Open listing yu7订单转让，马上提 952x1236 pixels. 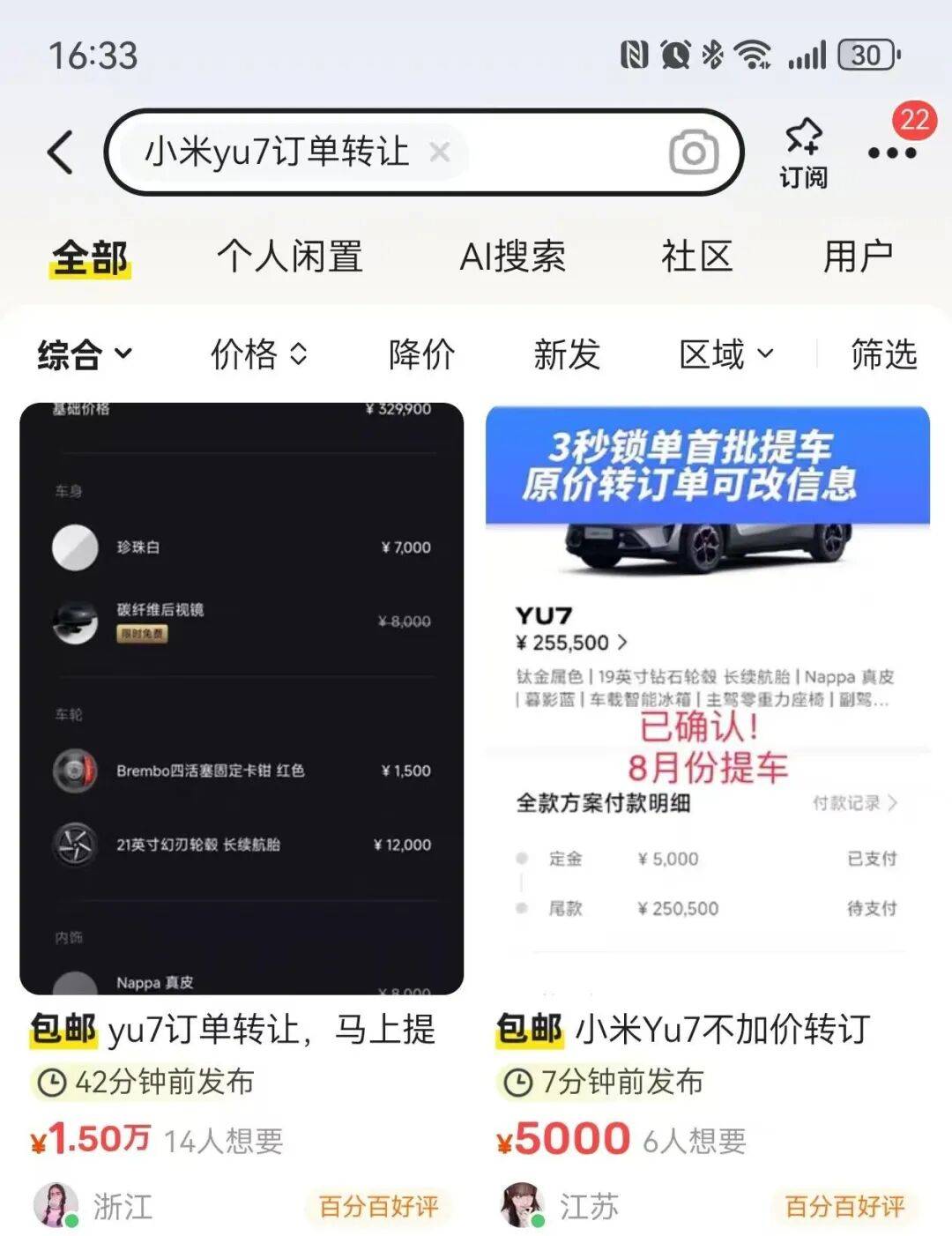coord(241,698)
